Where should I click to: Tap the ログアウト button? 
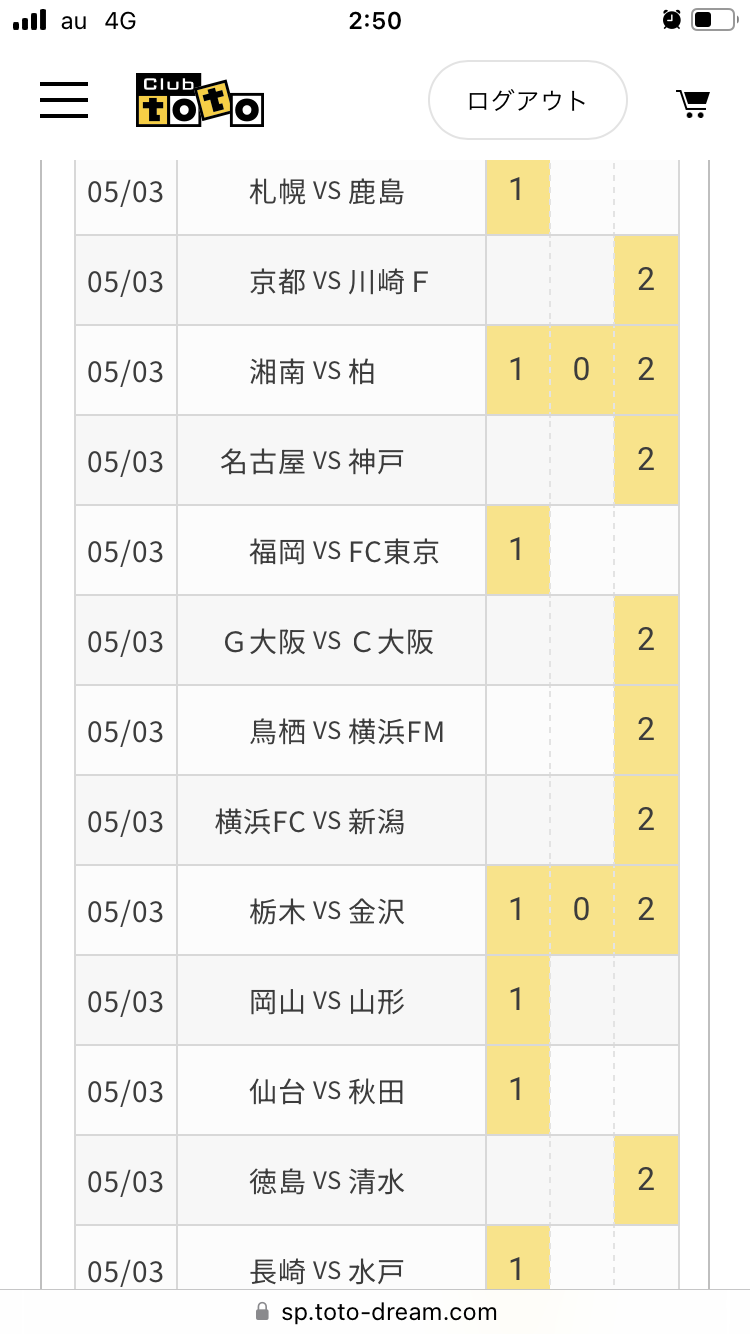(527, 100)
